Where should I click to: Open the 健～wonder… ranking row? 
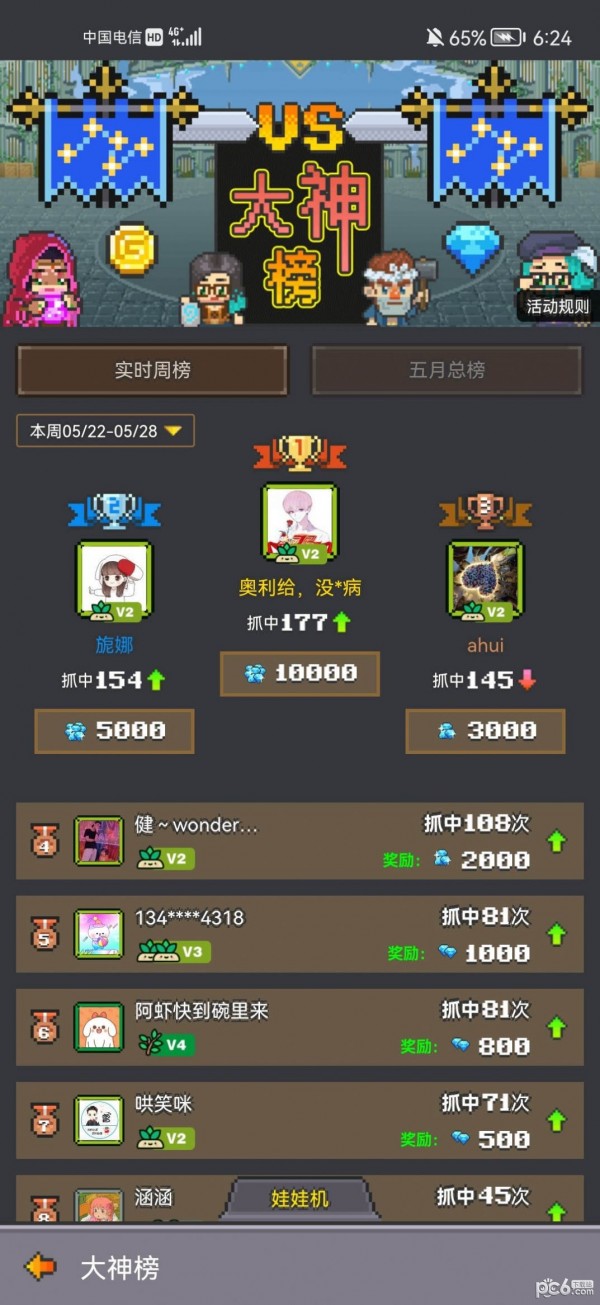coord(299,841)
